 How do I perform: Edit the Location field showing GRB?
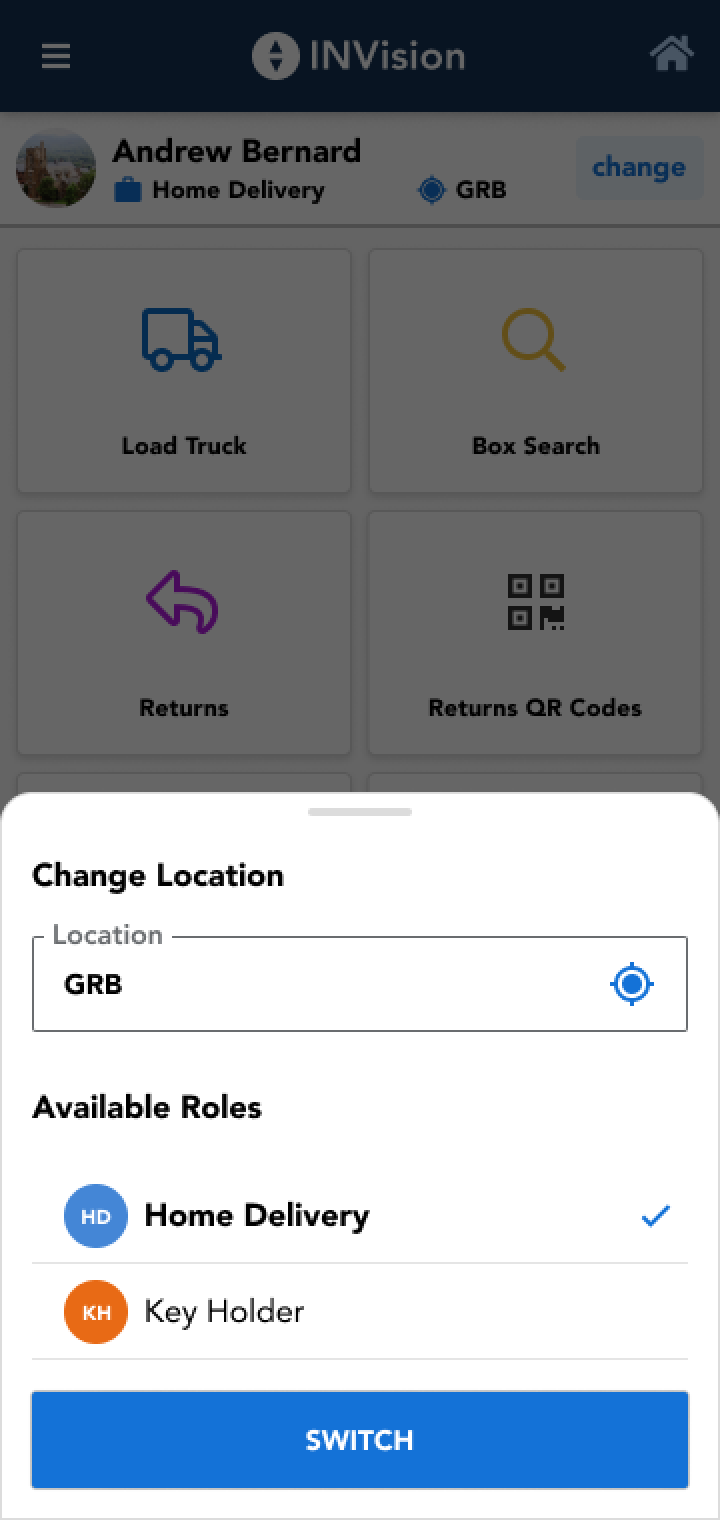coord(360,984)
